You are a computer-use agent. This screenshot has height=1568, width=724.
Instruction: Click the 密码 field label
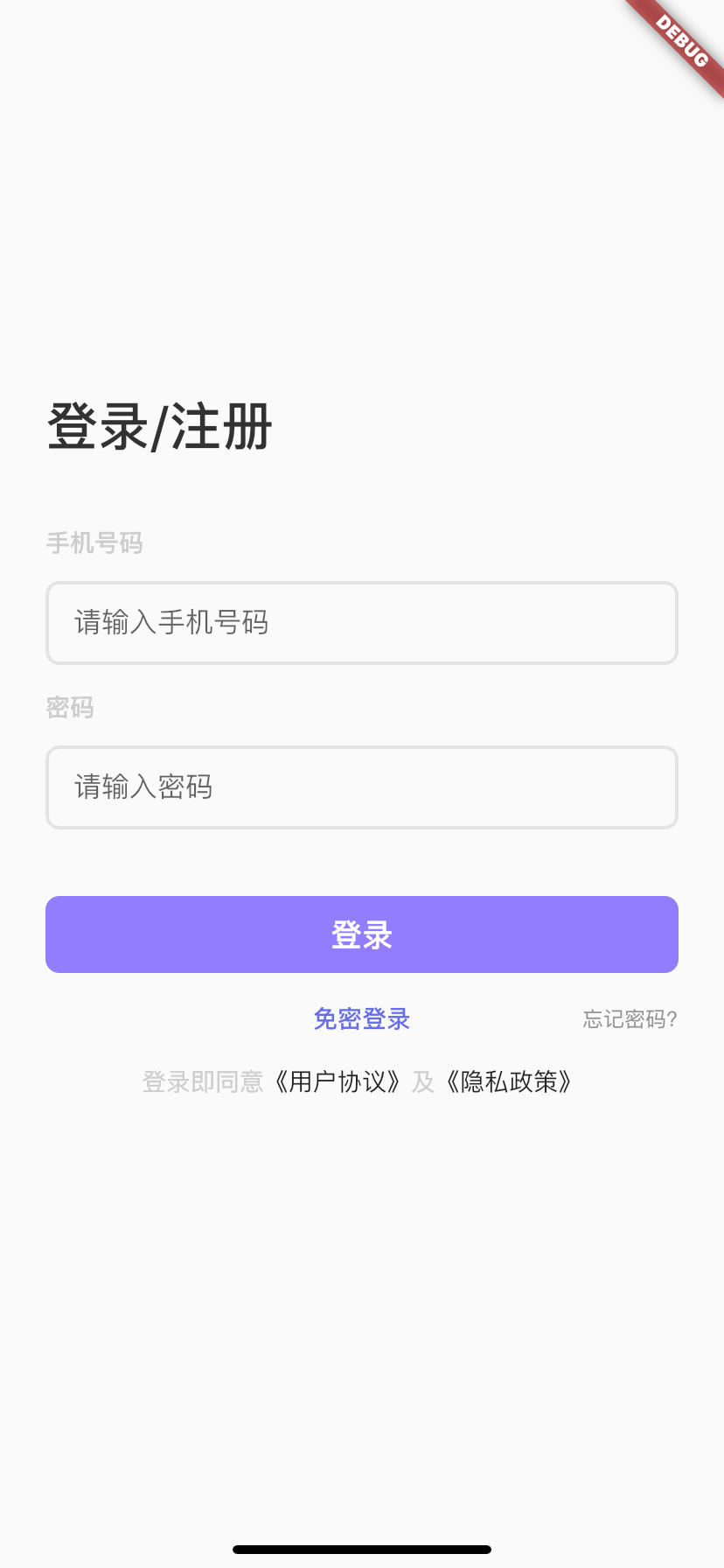click(69, 708)
